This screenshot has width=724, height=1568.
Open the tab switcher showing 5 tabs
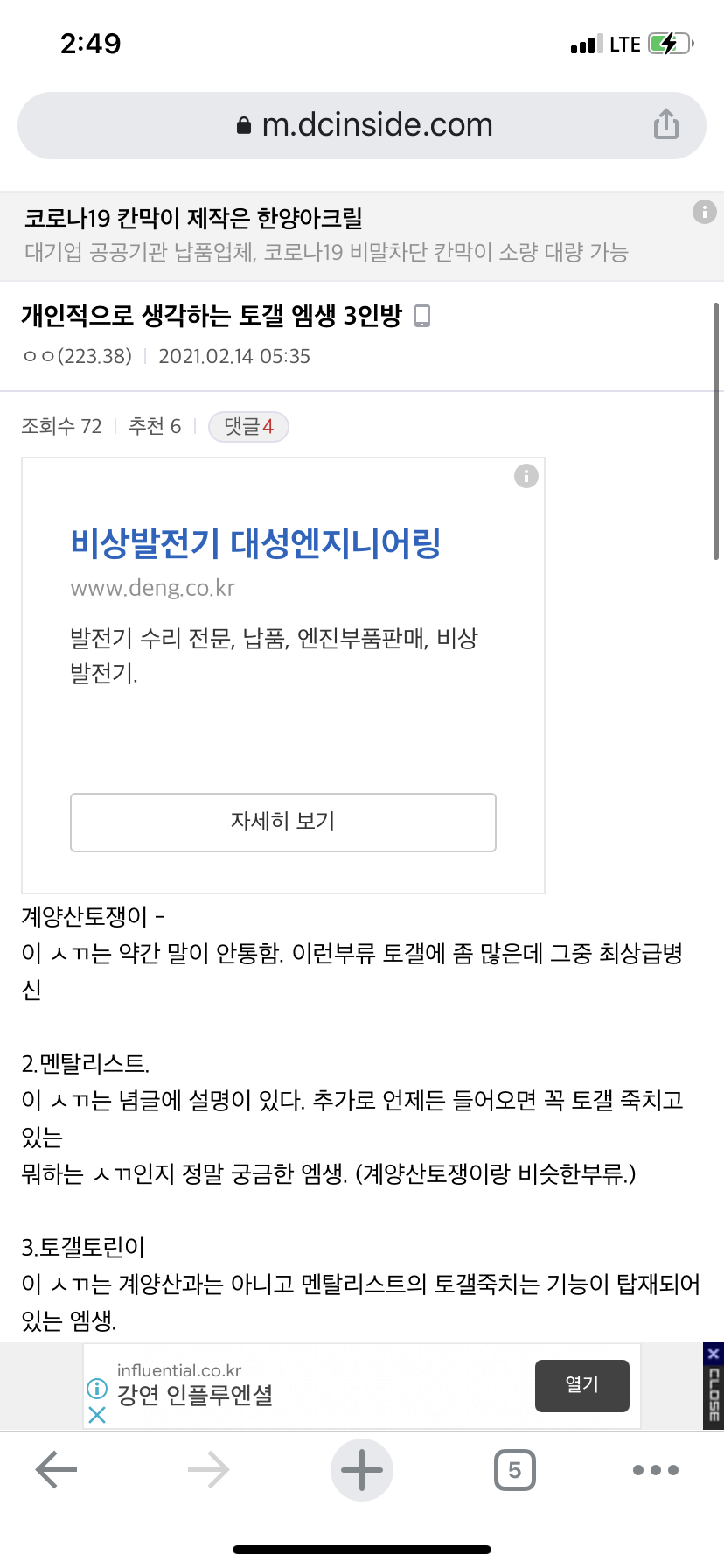[514, 1470]
